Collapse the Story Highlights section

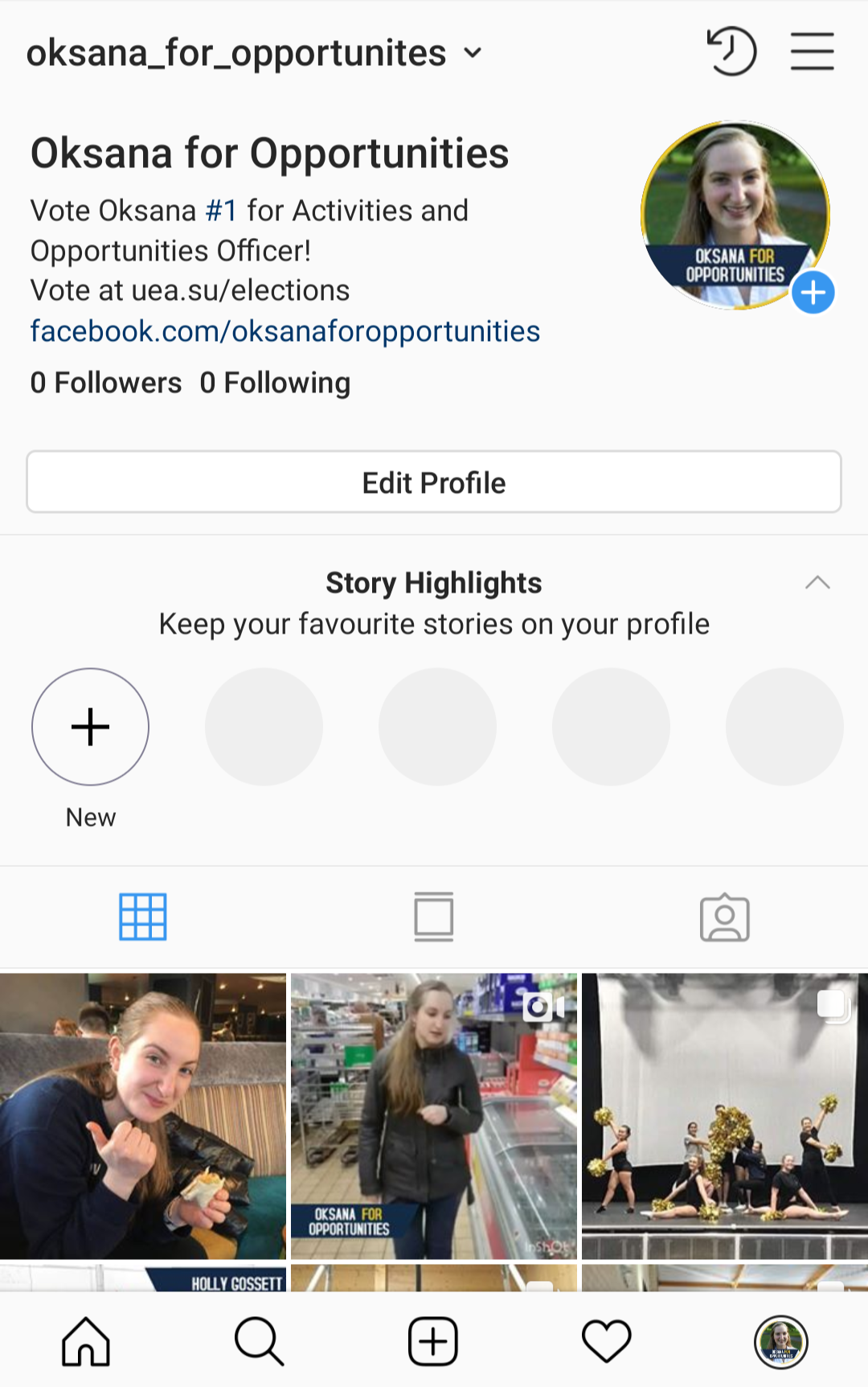click(817, 583)
